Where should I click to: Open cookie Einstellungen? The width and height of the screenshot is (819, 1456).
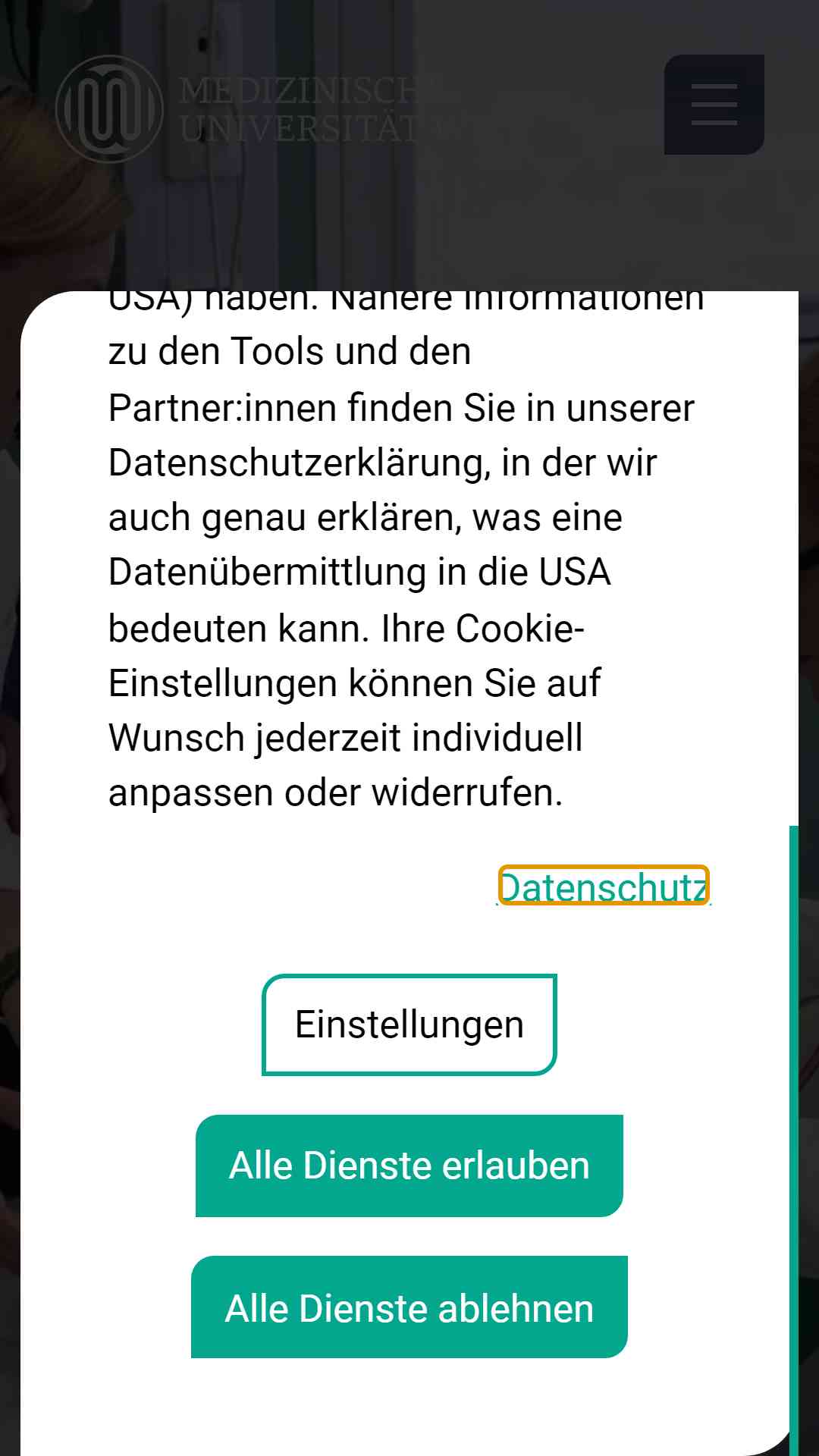409,1025
